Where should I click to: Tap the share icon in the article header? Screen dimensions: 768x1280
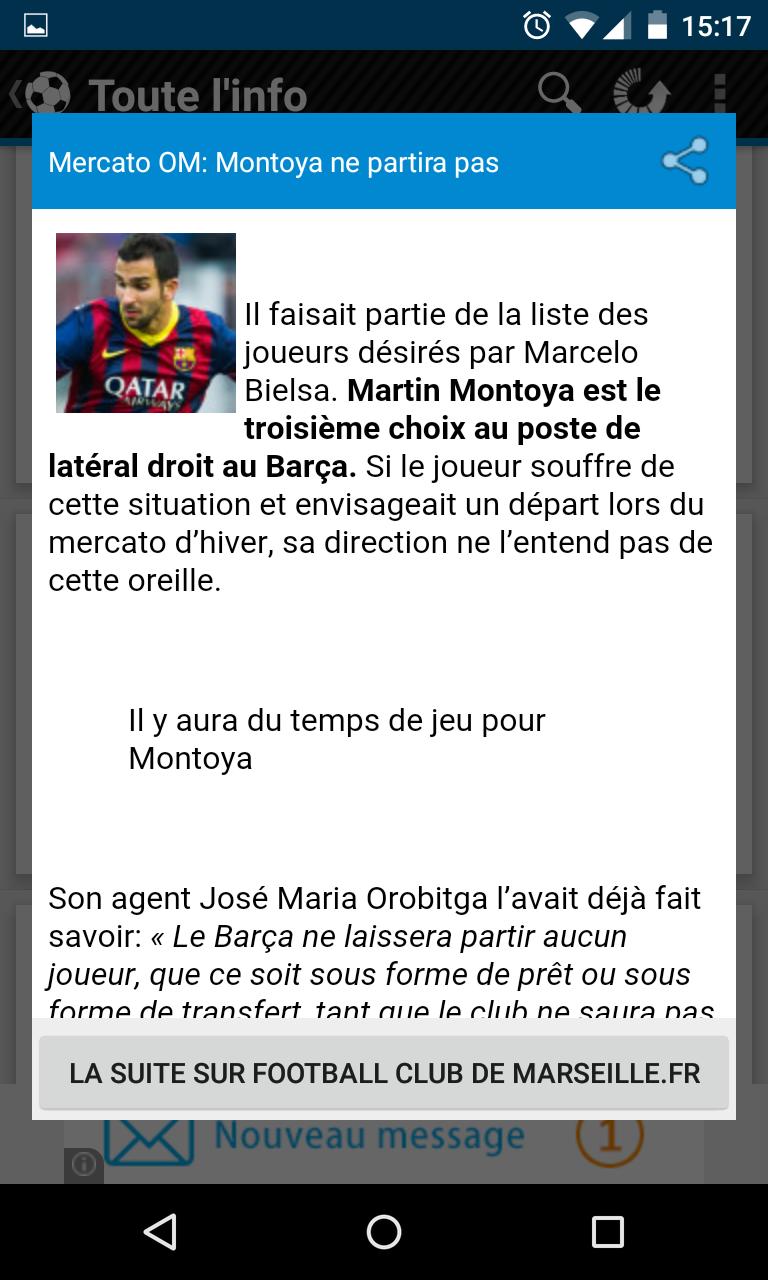[x=683, y=161]
